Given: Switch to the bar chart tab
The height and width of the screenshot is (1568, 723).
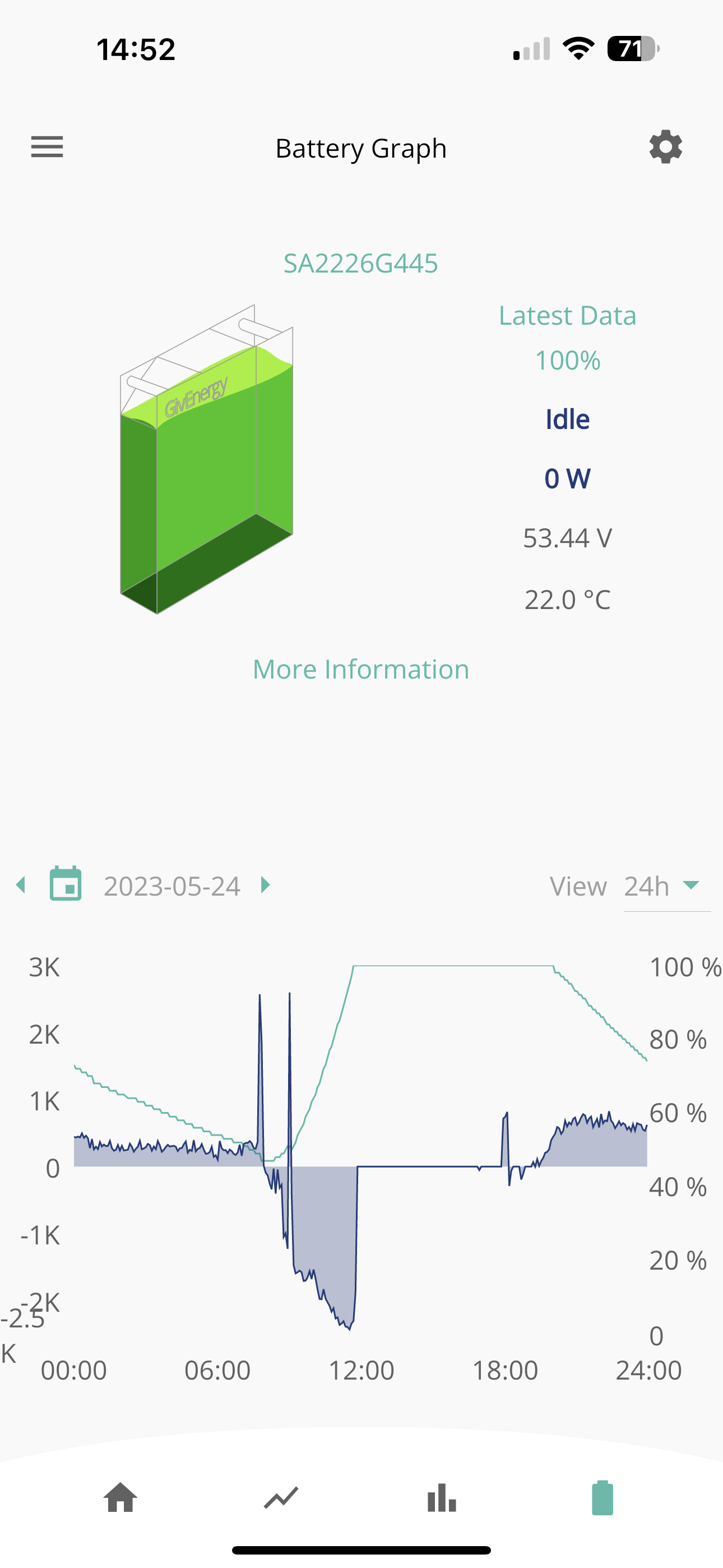Looking at the screenshot, I should (x=442, y=1497).
